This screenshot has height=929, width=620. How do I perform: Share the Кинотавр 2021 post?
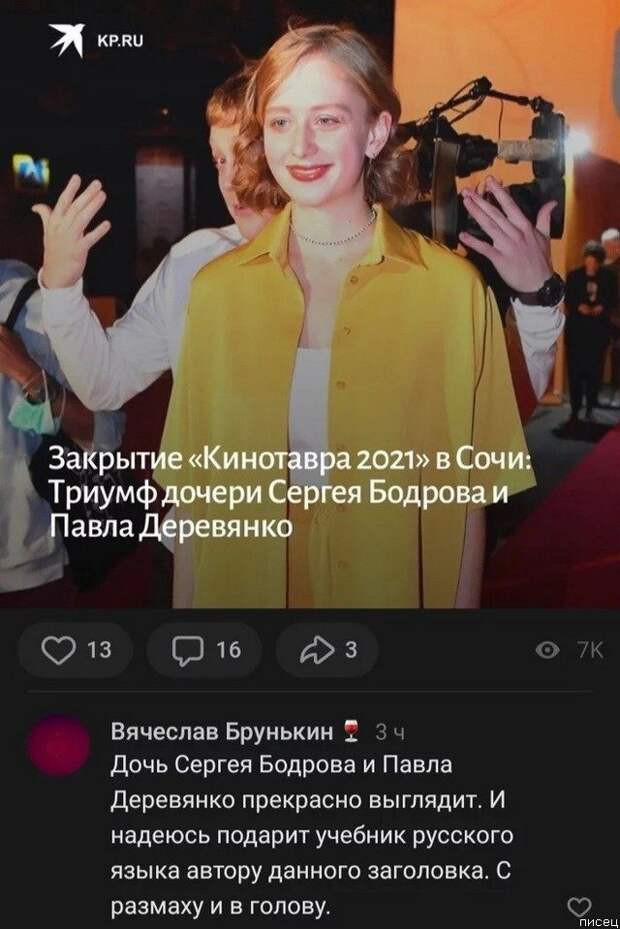(326, 651)
